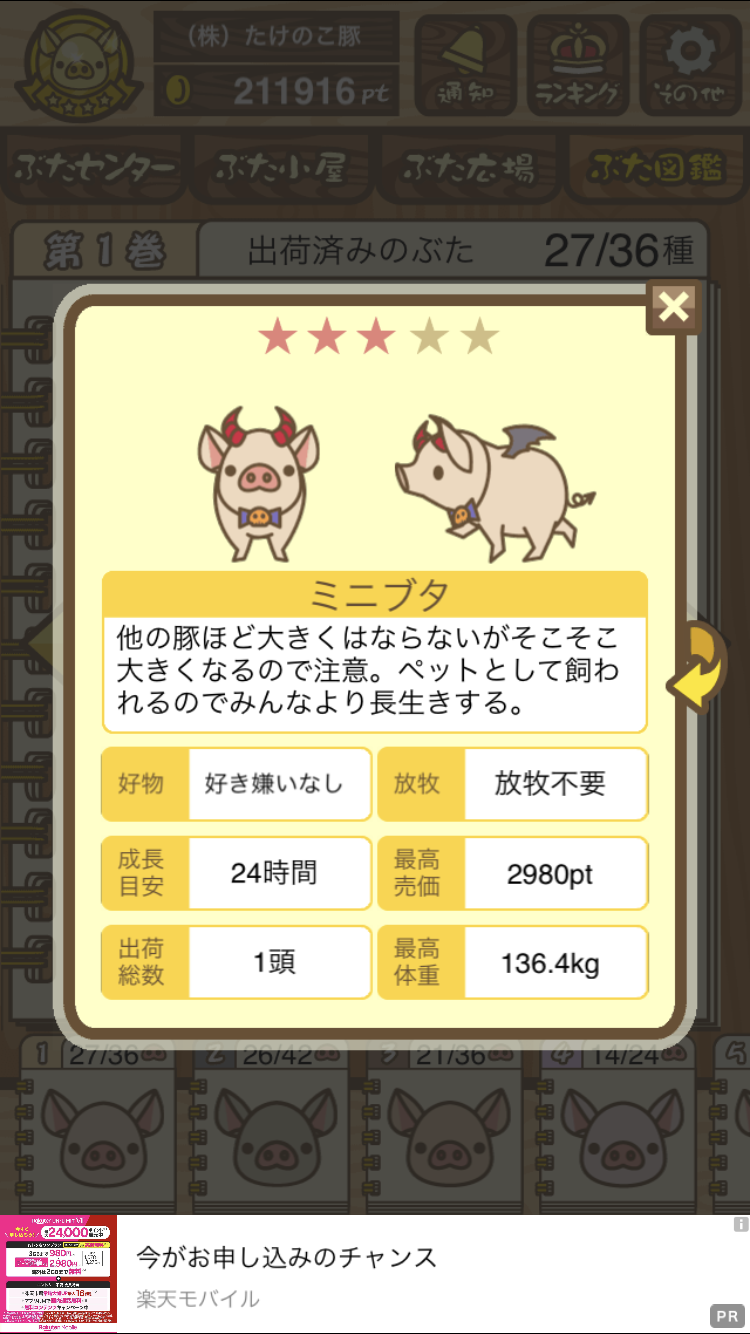This screenshot has width=750, height=1334.
Task: Open volume 3 book showing 21/36
Action: click(x=444, y=1125)
